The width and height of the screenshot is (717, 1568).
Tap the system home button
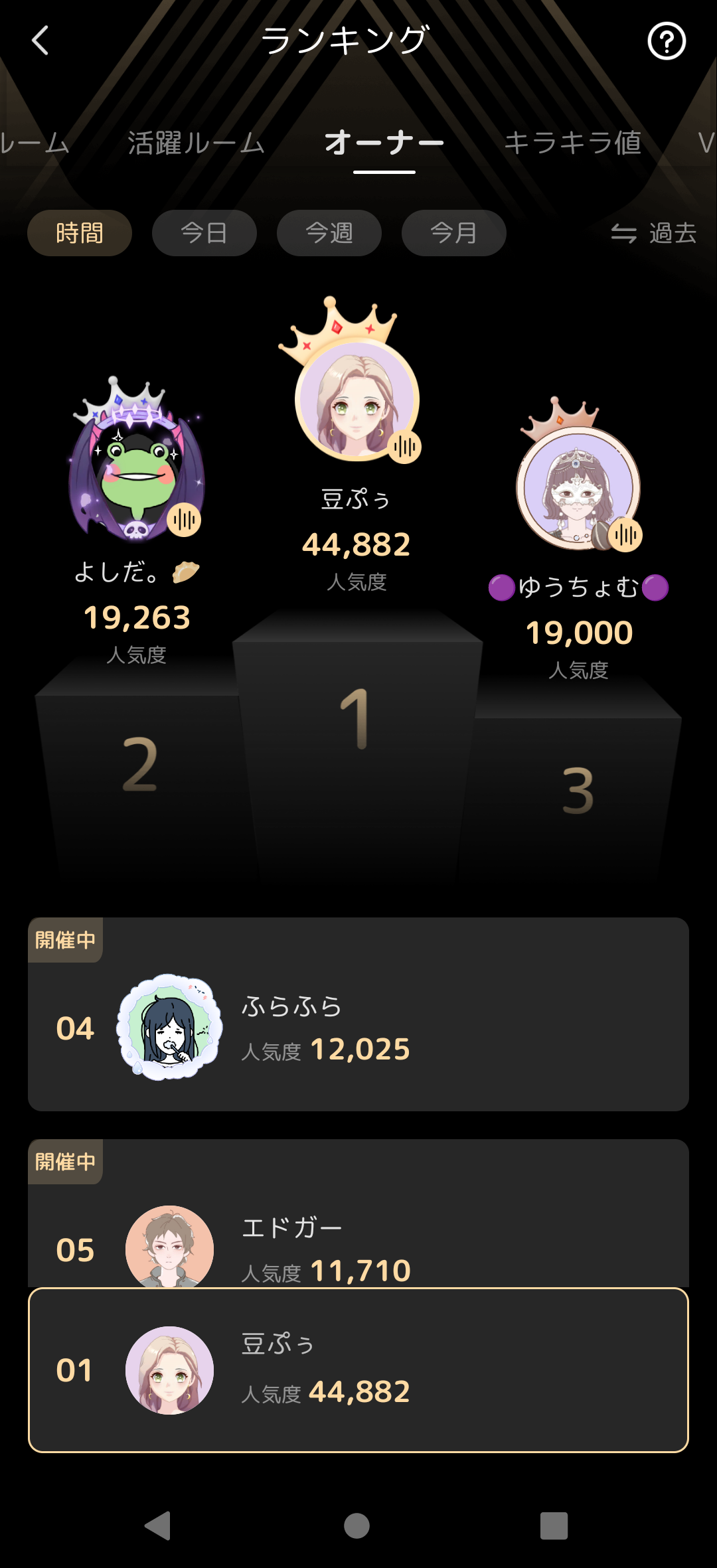coord(357,1526)
